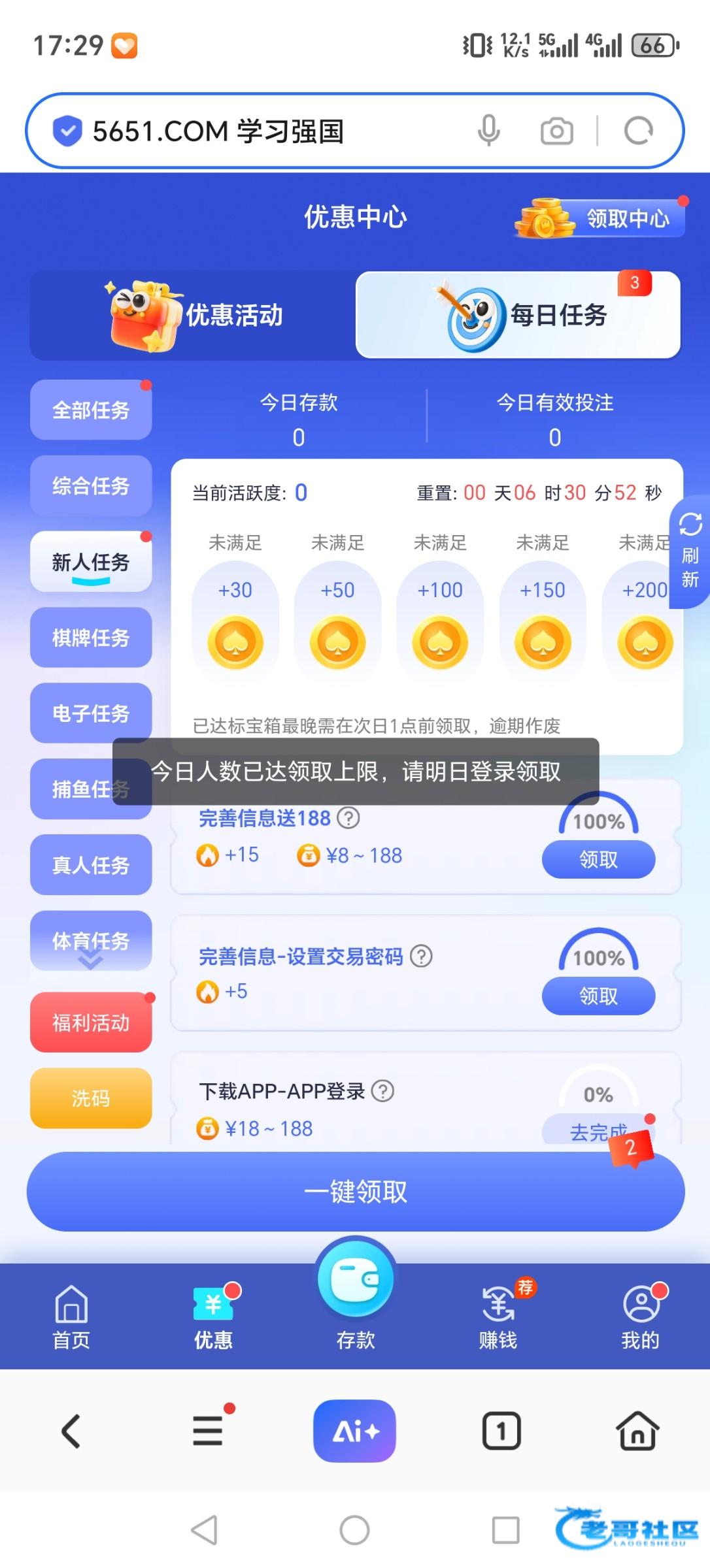Select the 全部任务 category
Image resolution: width=710 pixels, height=1568 pixels.
tap(91, 410)
